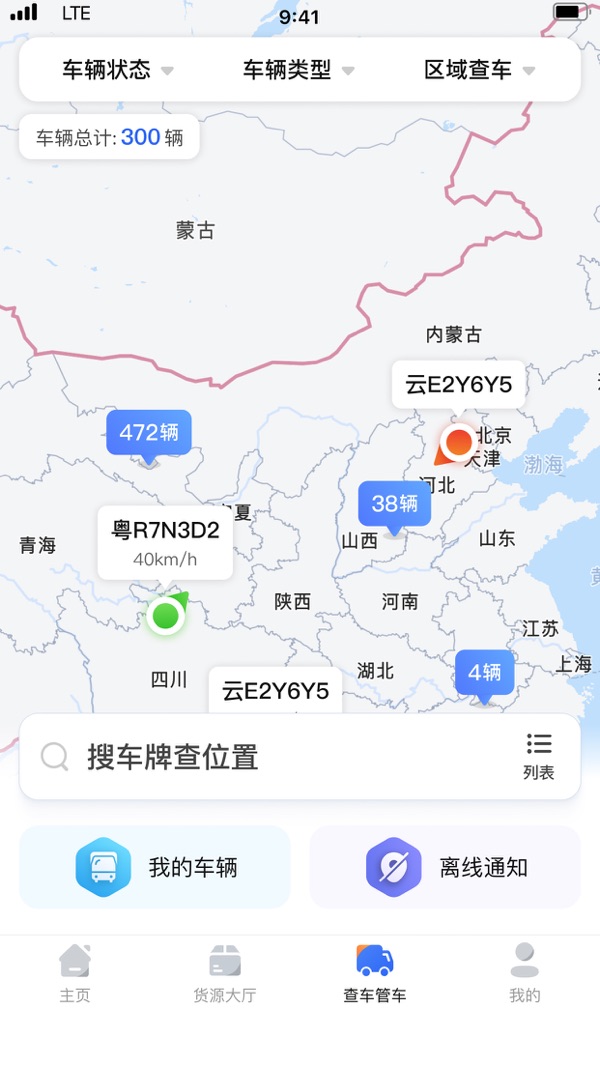Select the 4辆 cluster marker

click(484, 673)
